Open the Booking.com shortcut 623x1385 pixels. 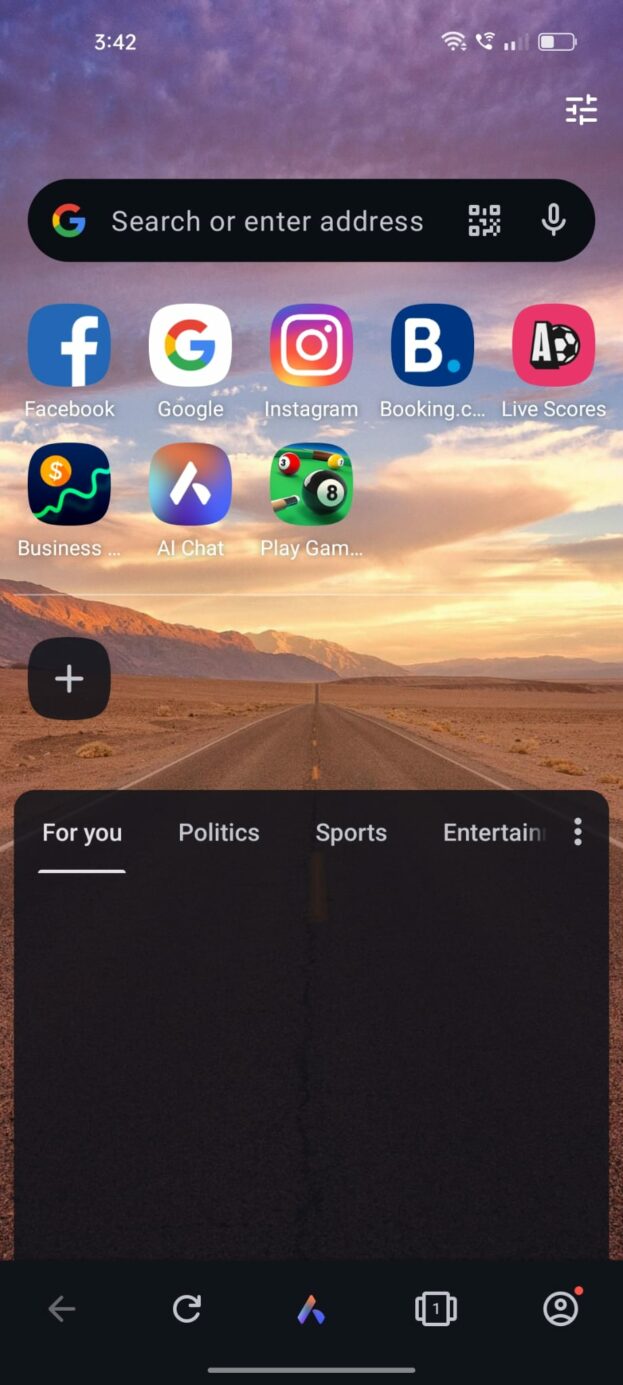(x=432, y=346)
